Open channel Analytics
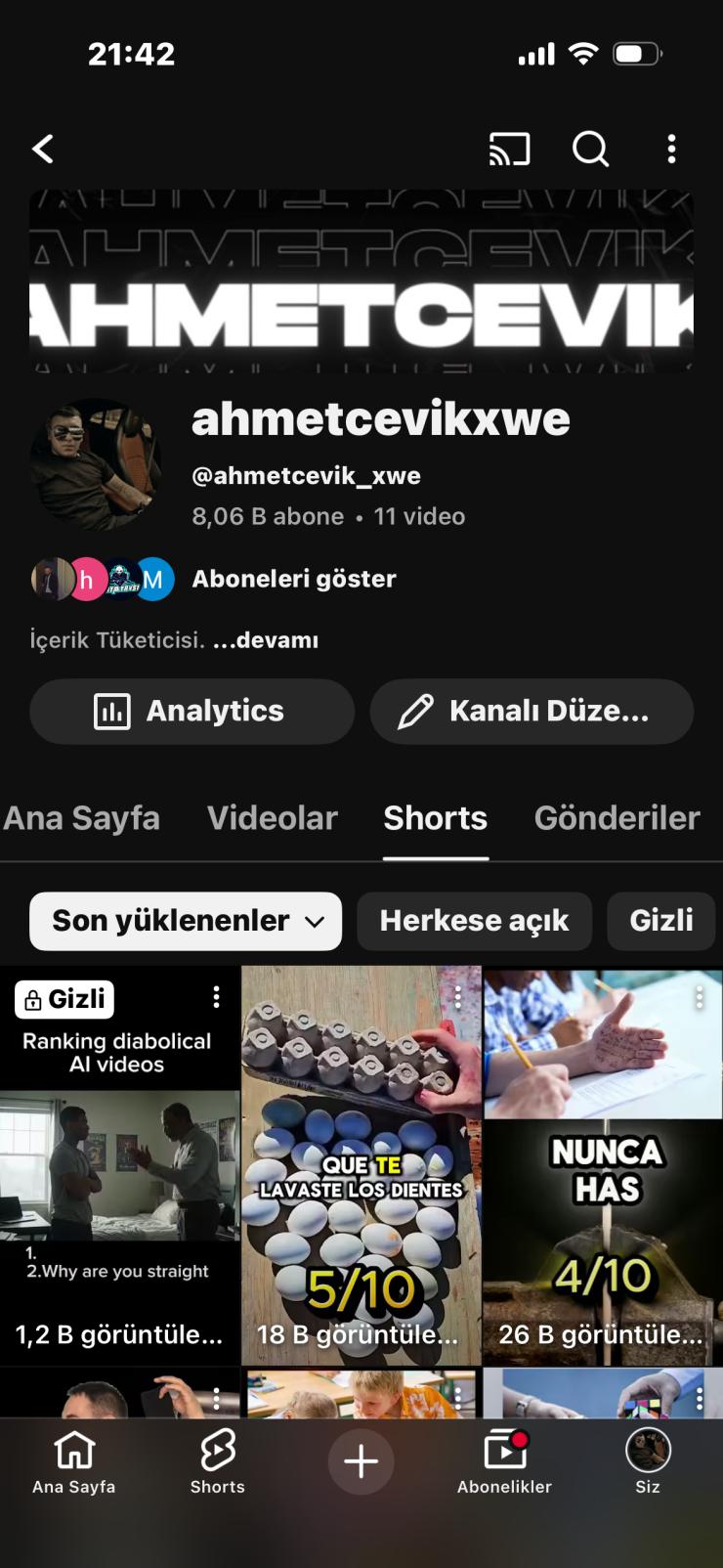This screenshot has width=723, height=1568. point(191,711)
